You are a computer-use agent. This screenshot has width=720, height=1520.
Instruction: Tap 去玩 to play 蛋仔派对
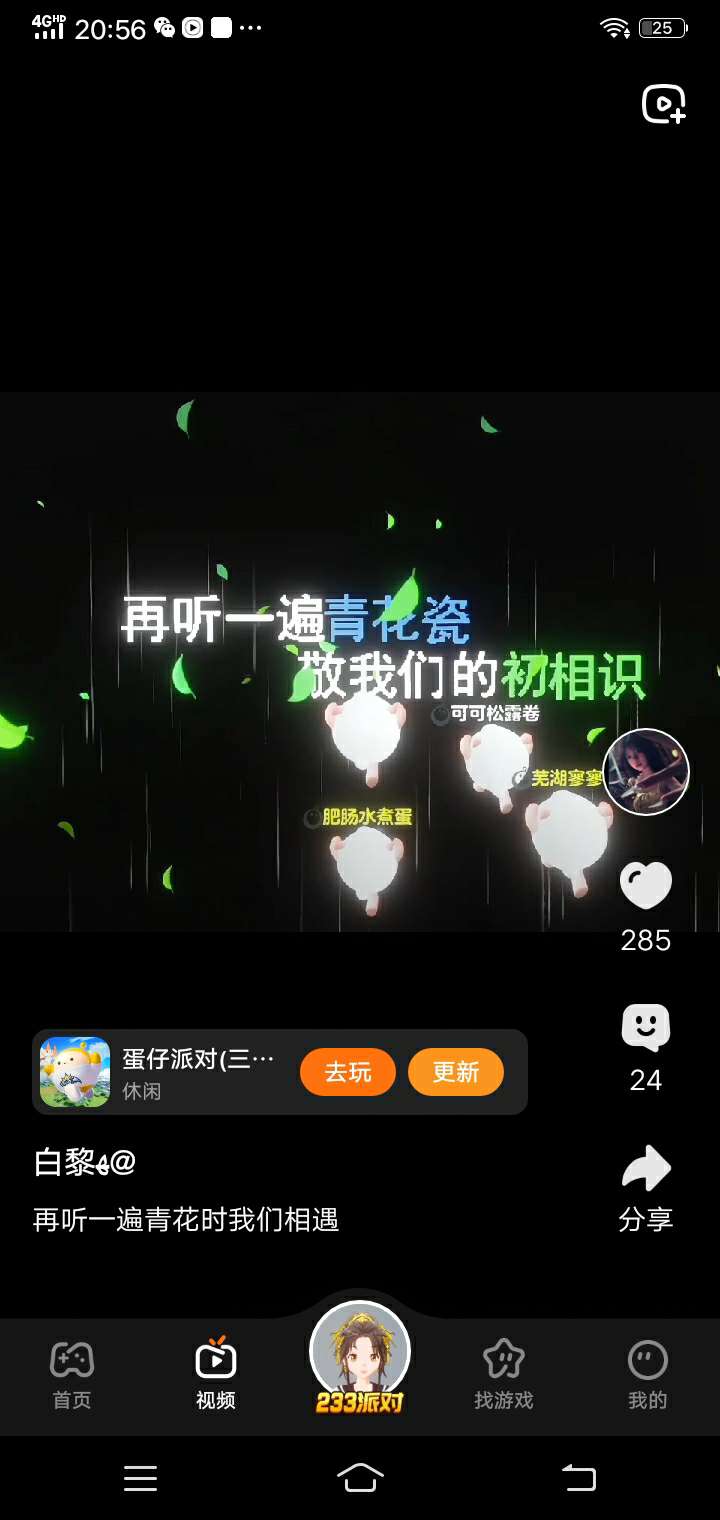(348, 1072)
